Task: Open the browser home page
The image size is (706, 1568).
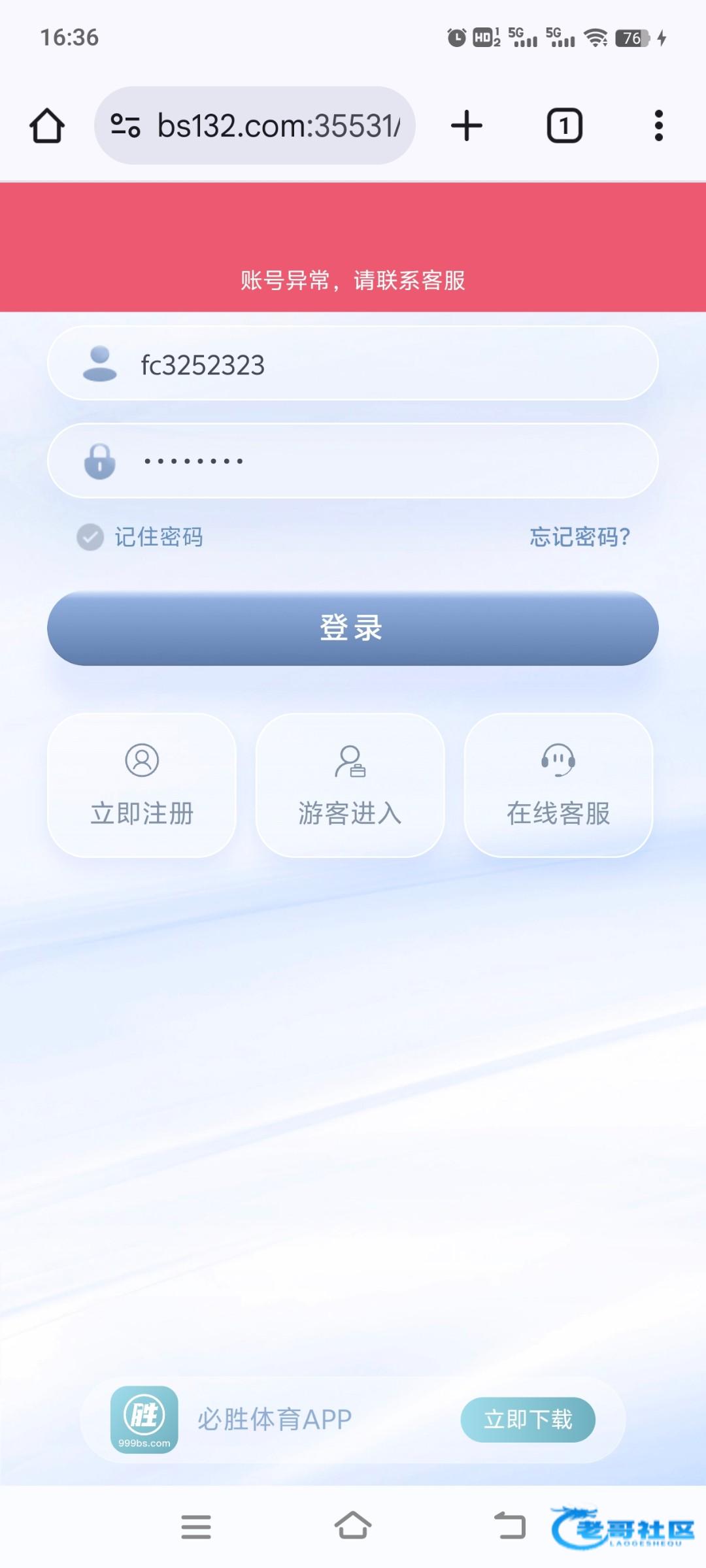Action: pos(47,125)
